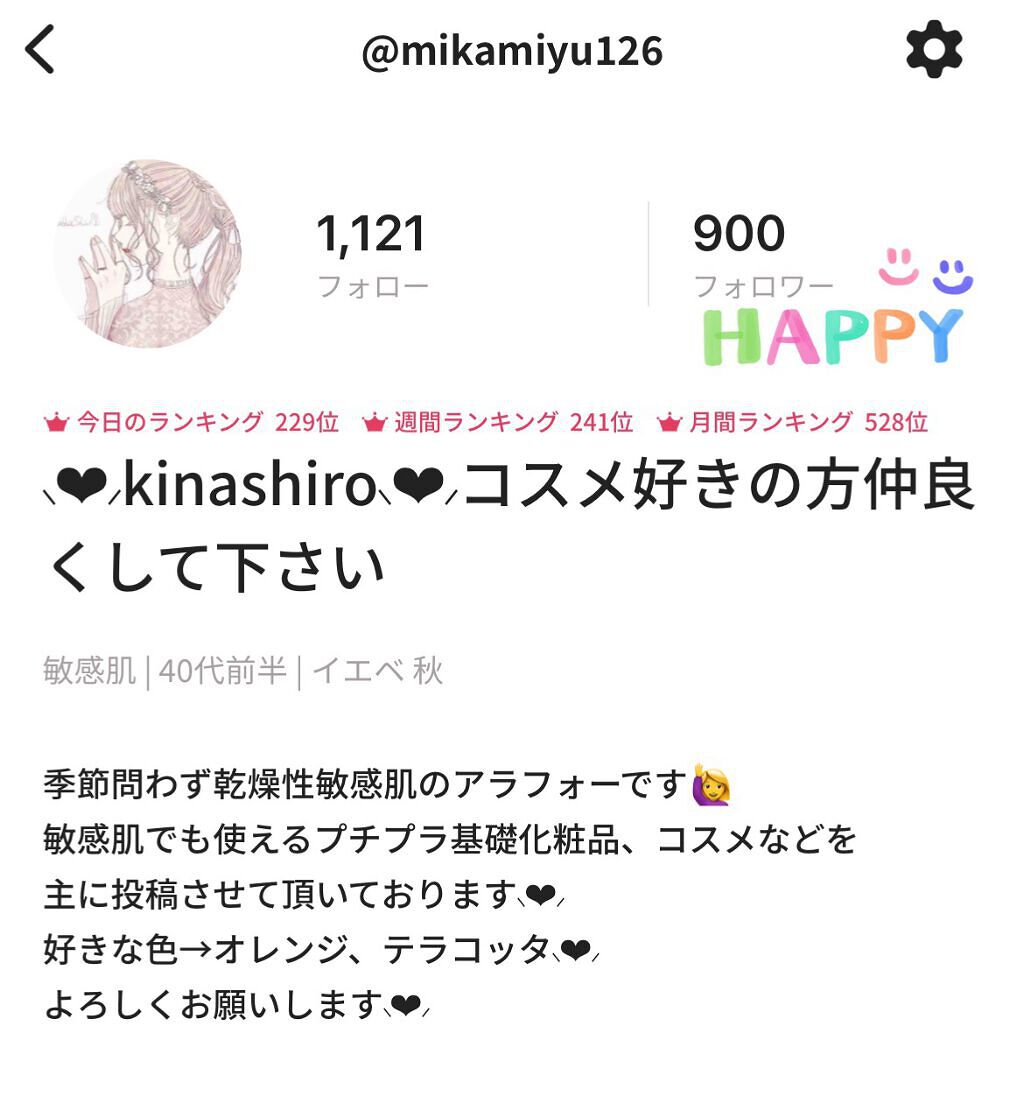Tap the crown icon beside 今日のランキング
The width and height of the screenshot is (1024, 1096).
[x=57, y=422]
